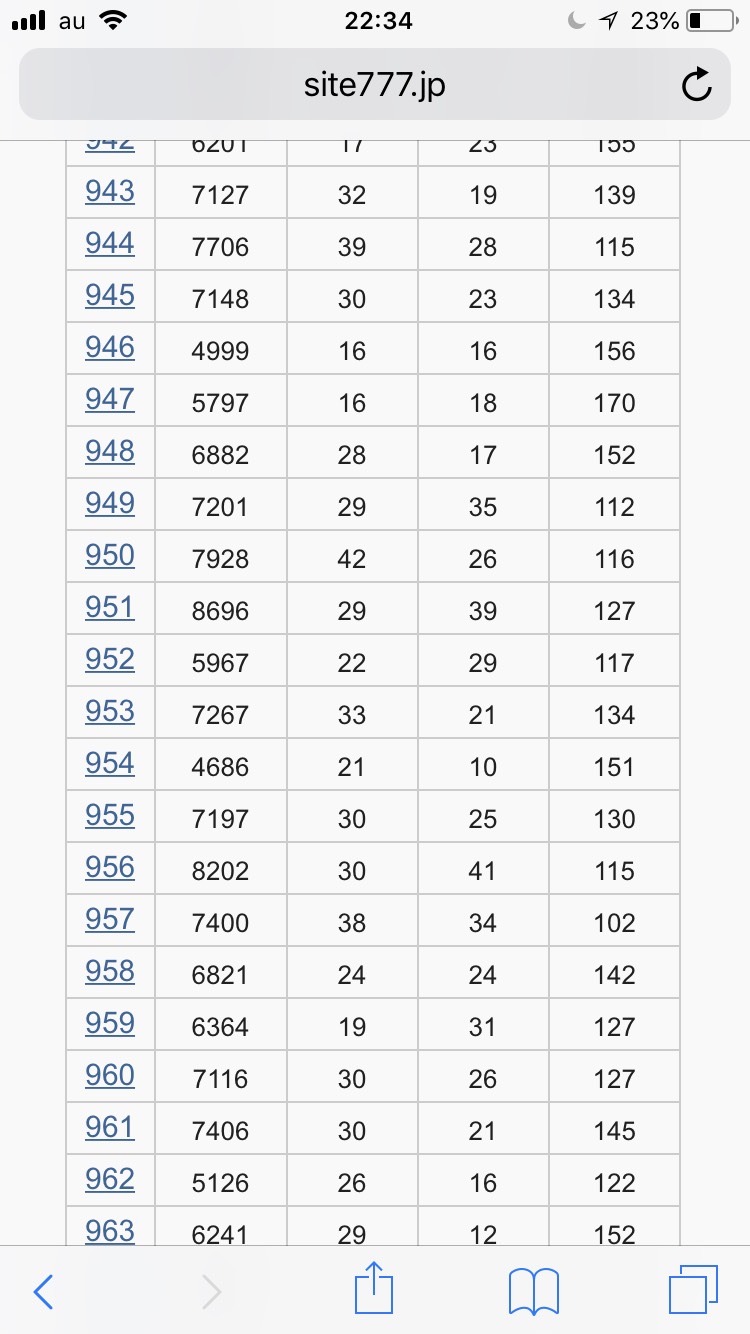Show all open tabs

693,1290
